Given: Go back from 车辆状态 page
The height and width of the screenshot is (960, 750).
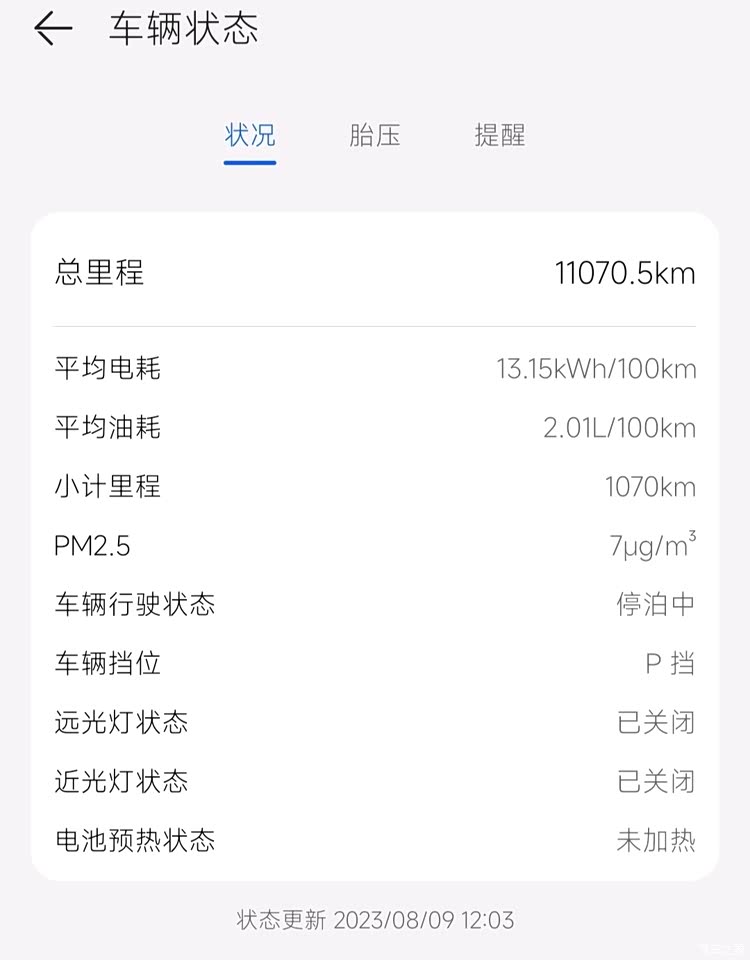Looking at the screenshot, I should [x=53, y=29].
